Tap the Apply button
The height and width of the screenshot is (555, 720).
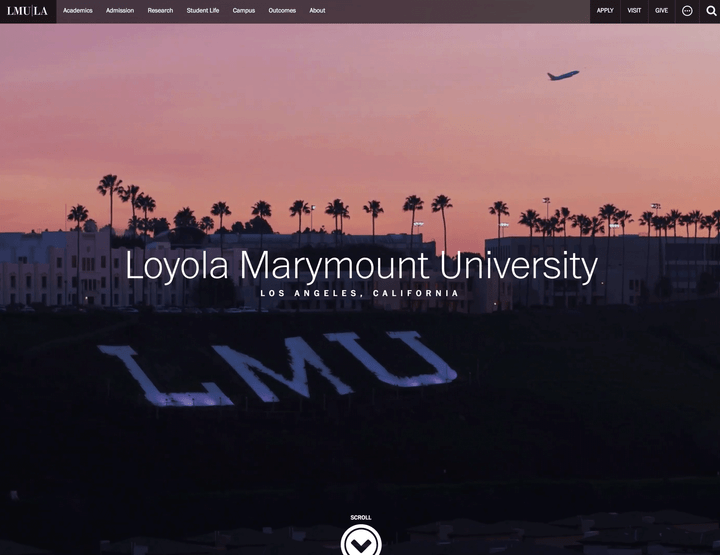(605, 11)
